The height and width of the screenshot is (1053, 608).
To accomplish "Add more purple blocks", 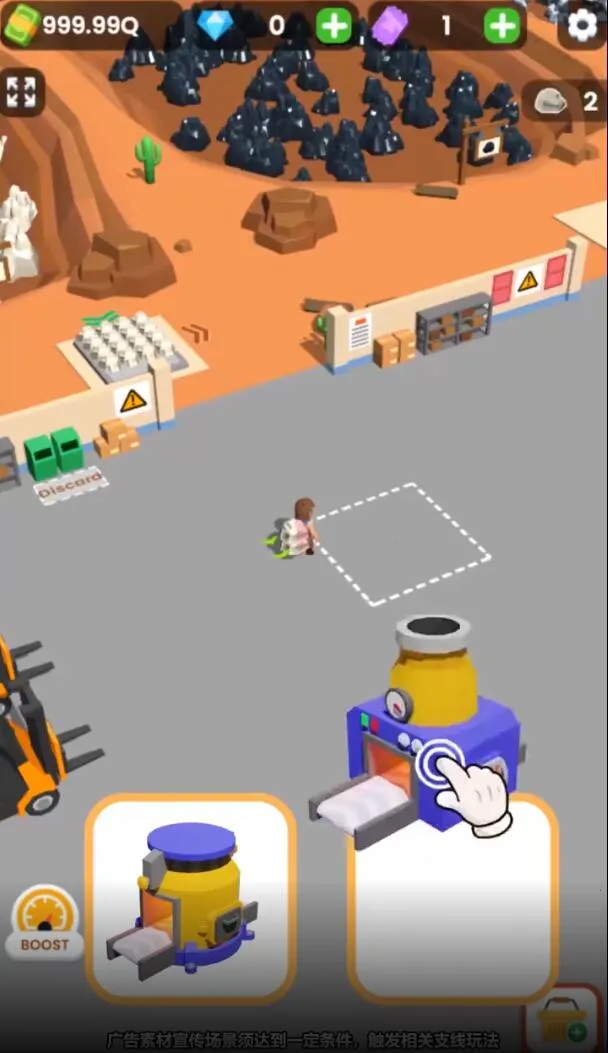I will point(503,26).
